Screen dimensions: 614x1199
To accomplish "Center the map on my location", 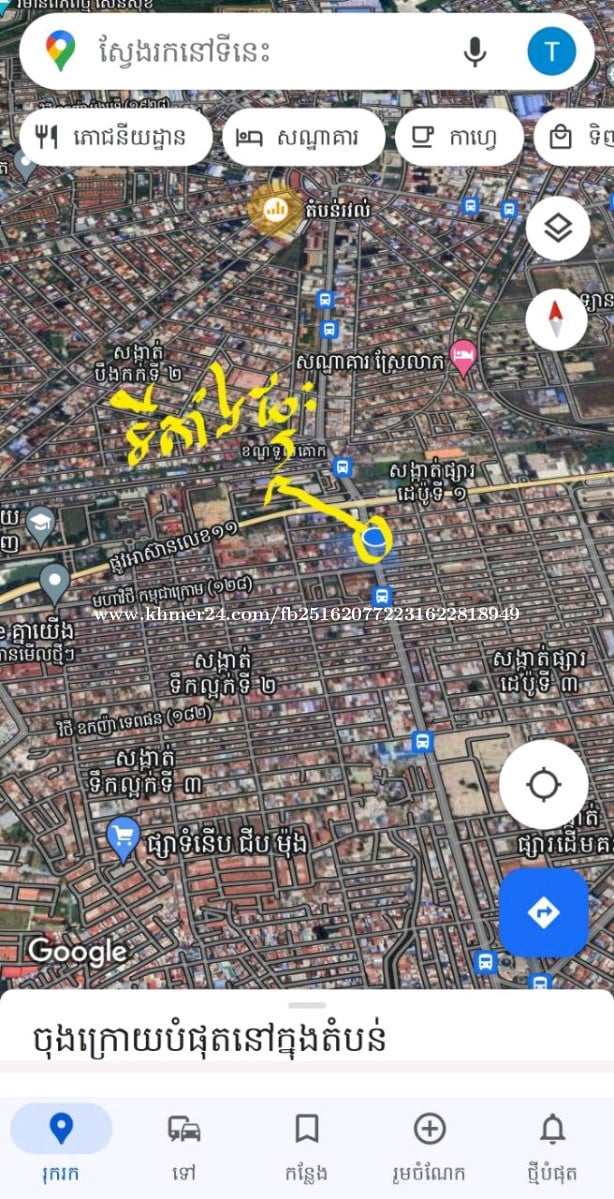I will click(544, 785).
